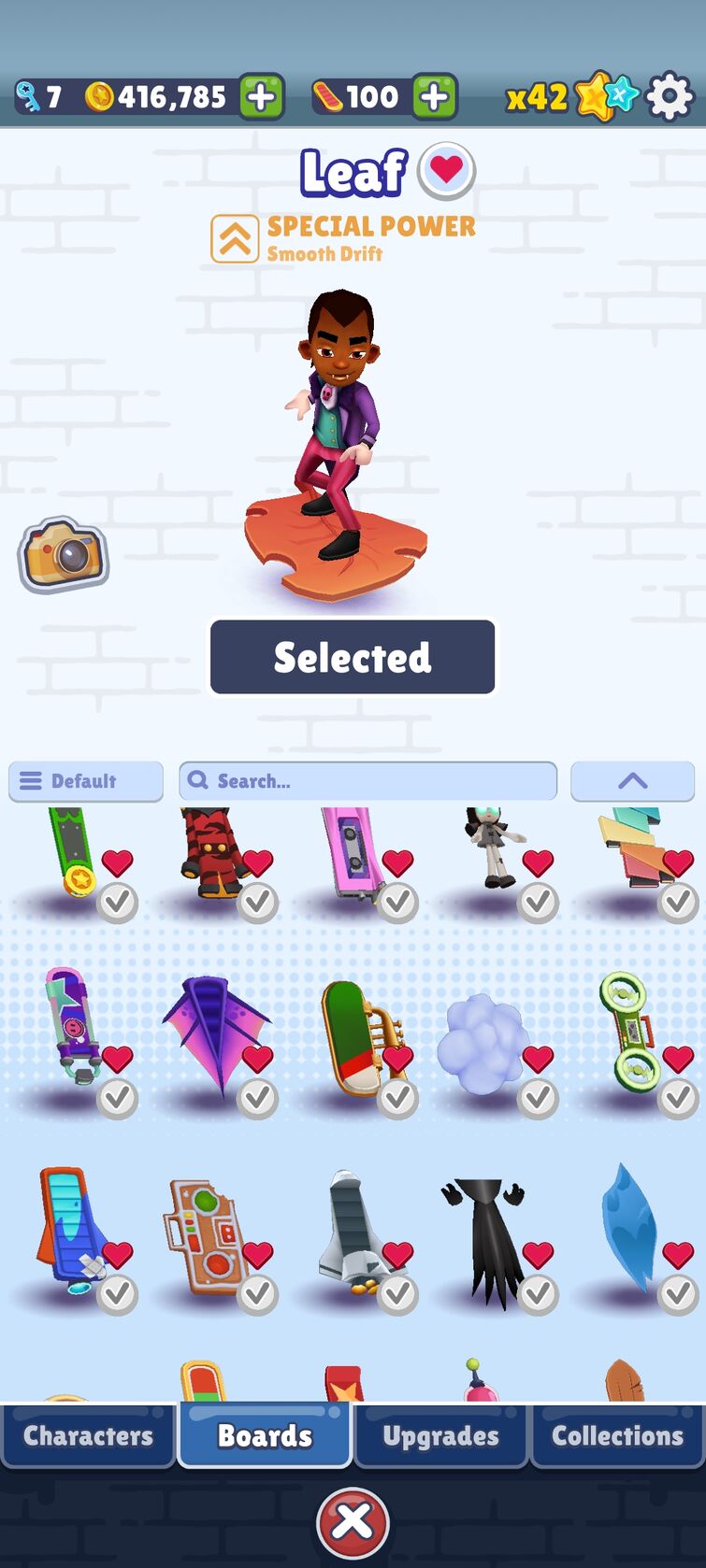Tap the board search field
The height and width of the screenshot is (1568, 706).
point(367,781)
